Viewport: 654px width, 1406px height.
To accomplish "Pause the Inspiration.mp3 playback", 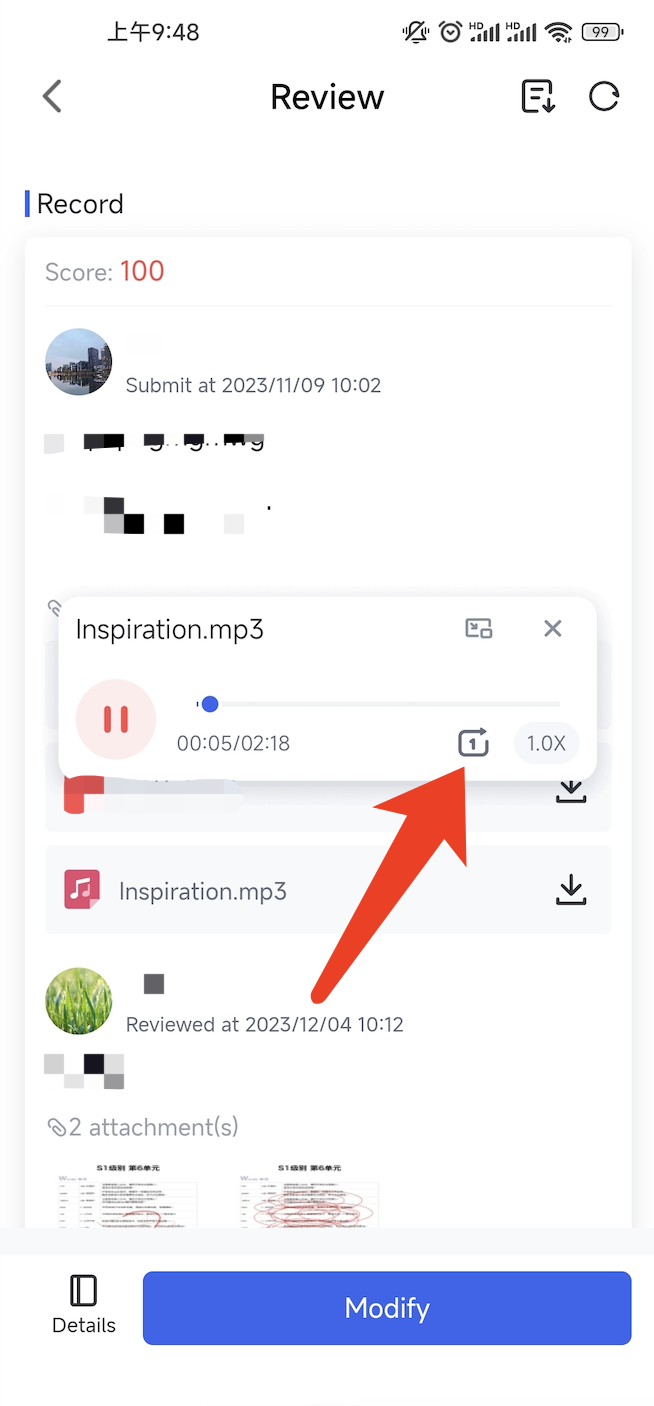I will (x=116, y=719).
